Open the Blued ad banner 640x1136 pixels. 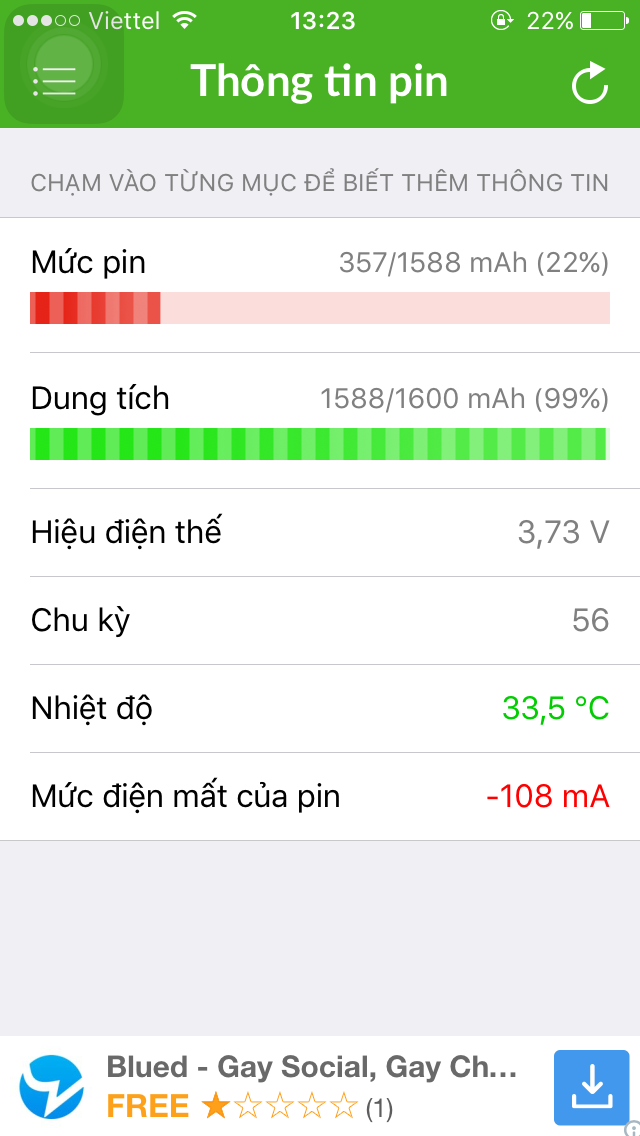tap(300, 1087)
